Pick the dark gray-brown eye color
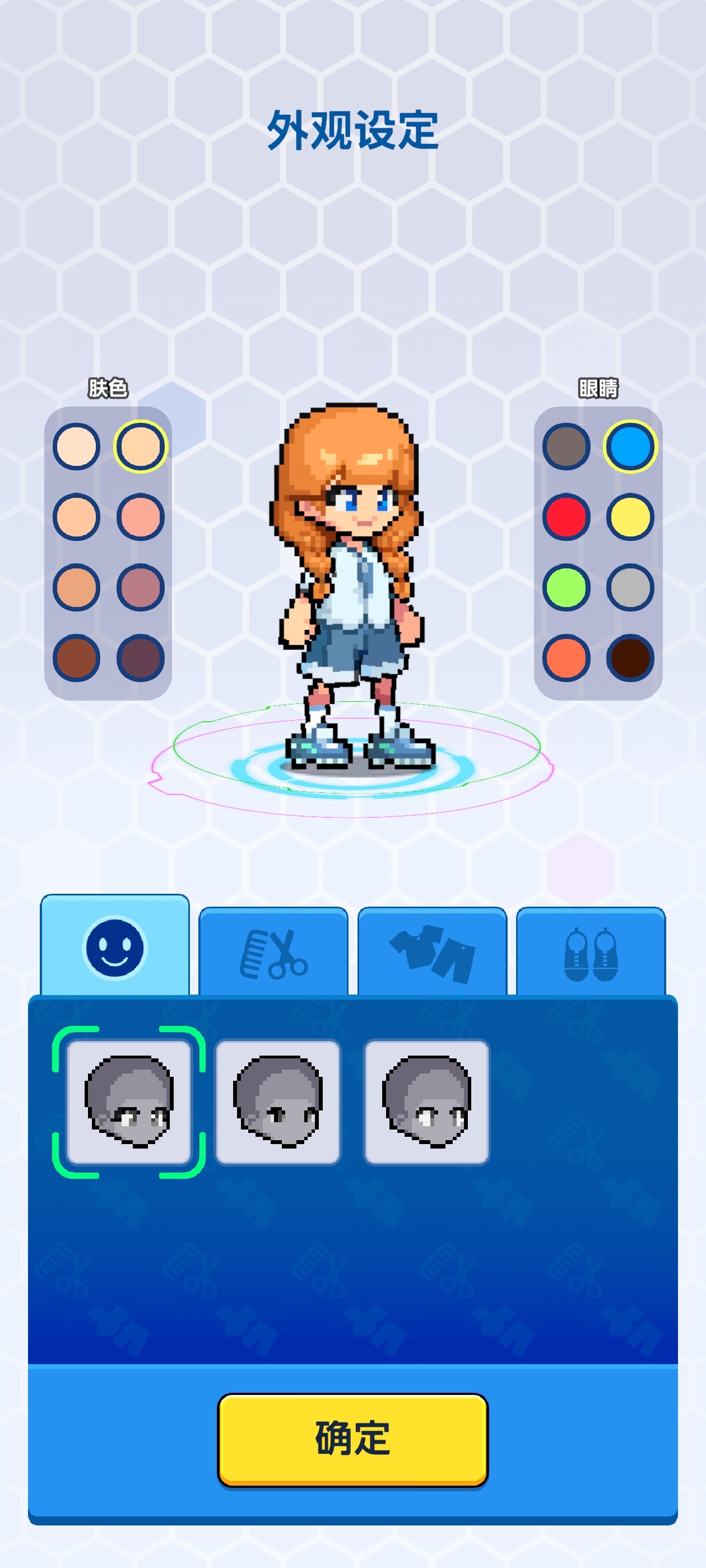Image resolution: width=706 pixels, height=1568 pixels. 566,446
